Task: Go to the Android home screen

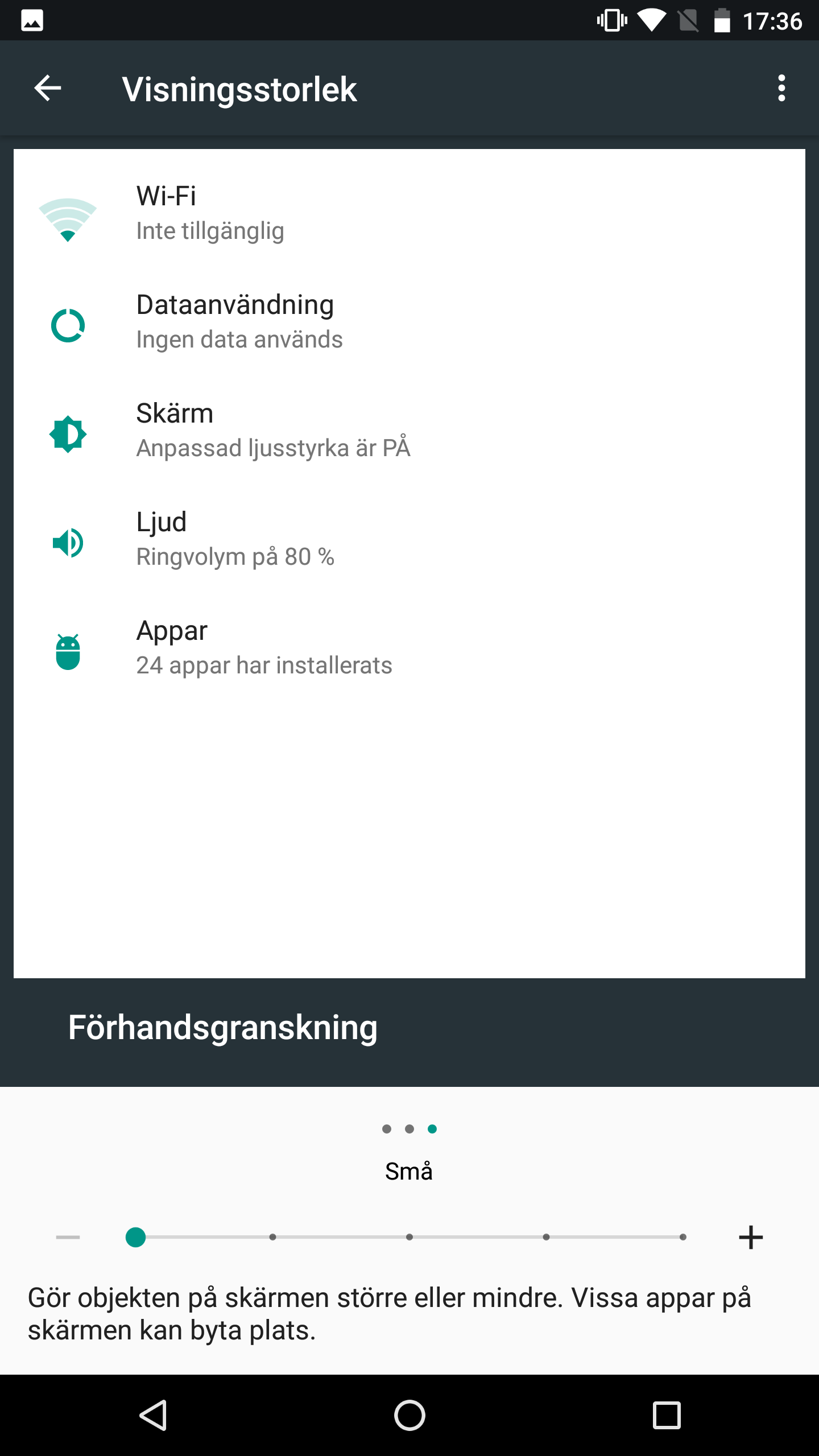Action: 409,1415
